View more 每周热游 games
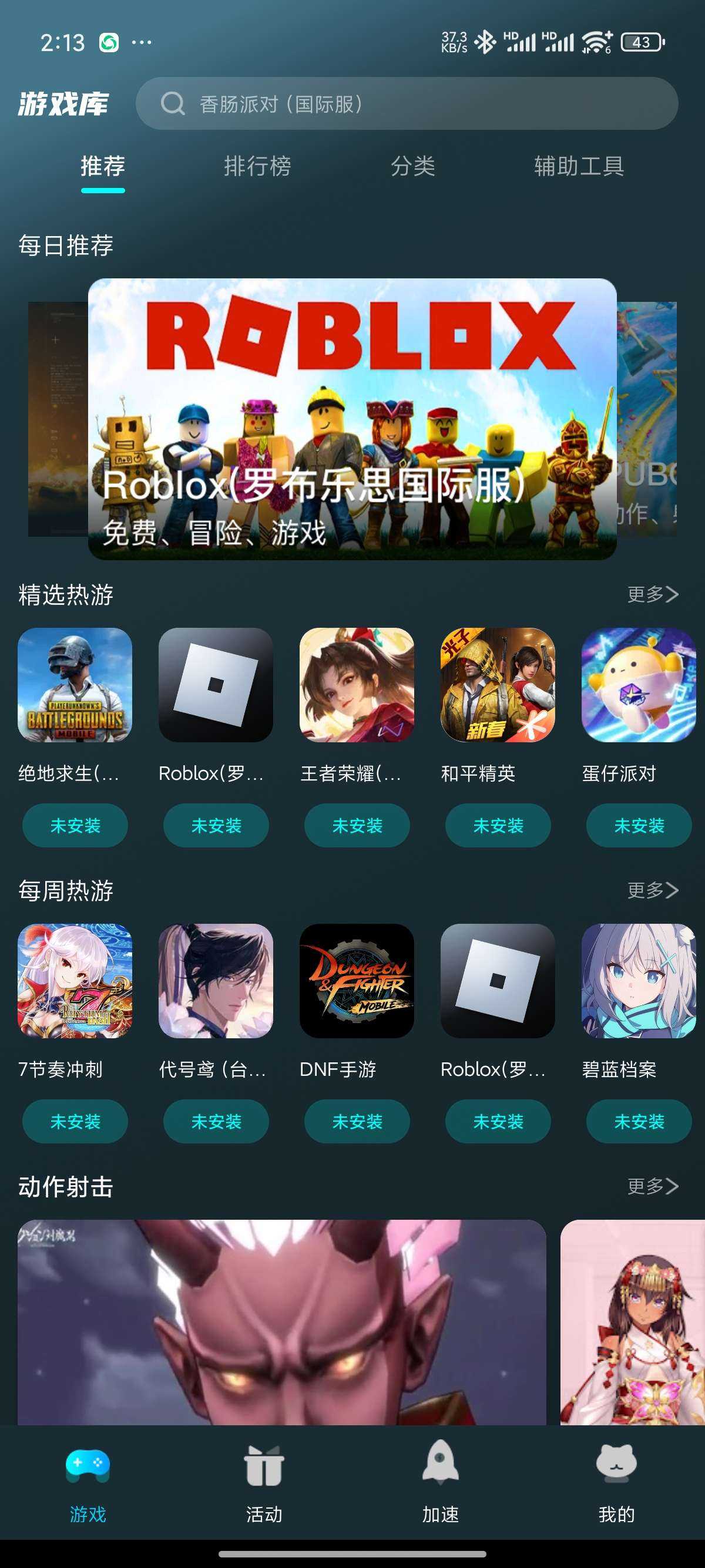The width and height of the screenshot is (705, 1568). pos(652,890)
